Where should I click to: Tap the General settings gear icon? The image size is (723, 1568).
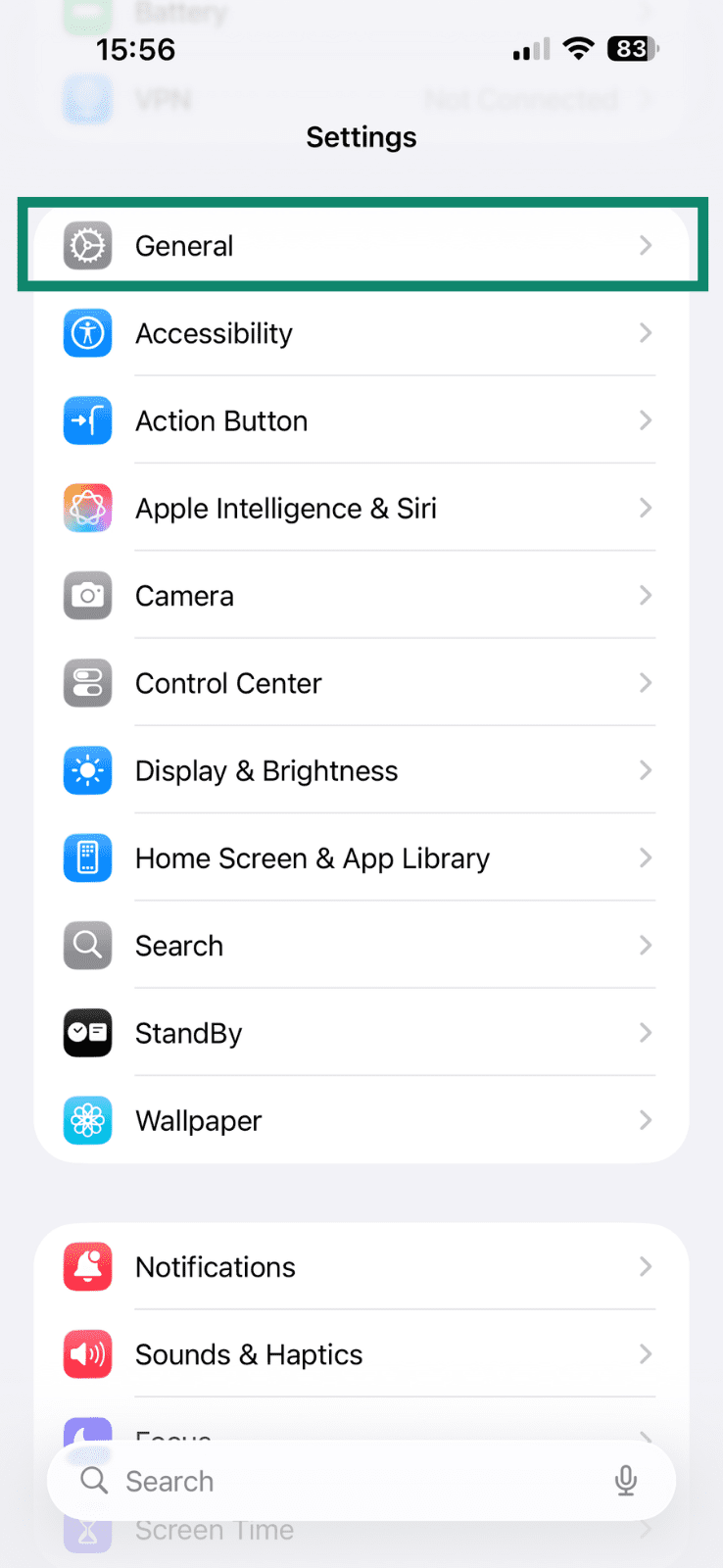(x=87, y=246)
